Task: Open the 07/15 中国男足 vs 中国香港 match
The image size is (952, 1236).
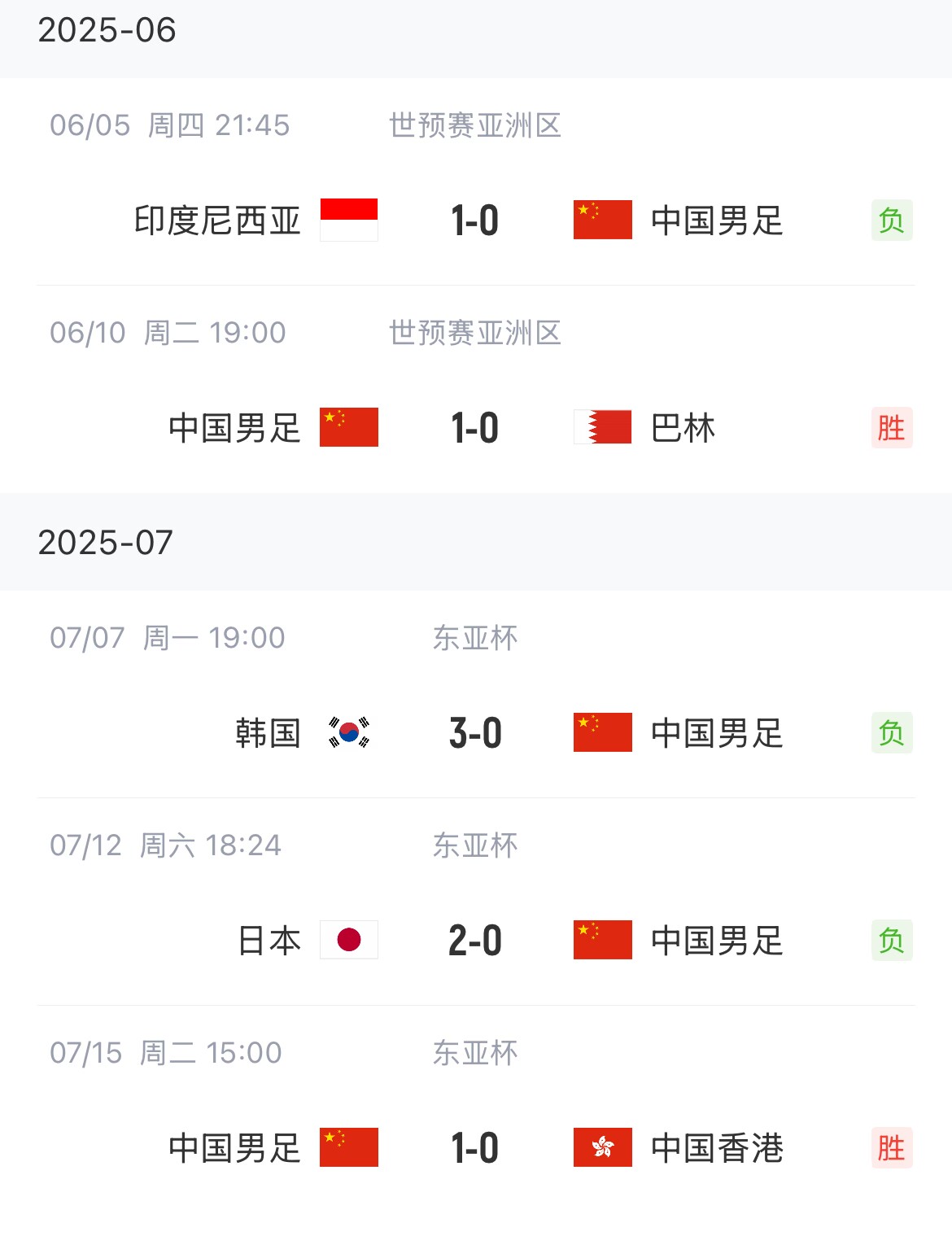Action: click(x=475, y=1148)
